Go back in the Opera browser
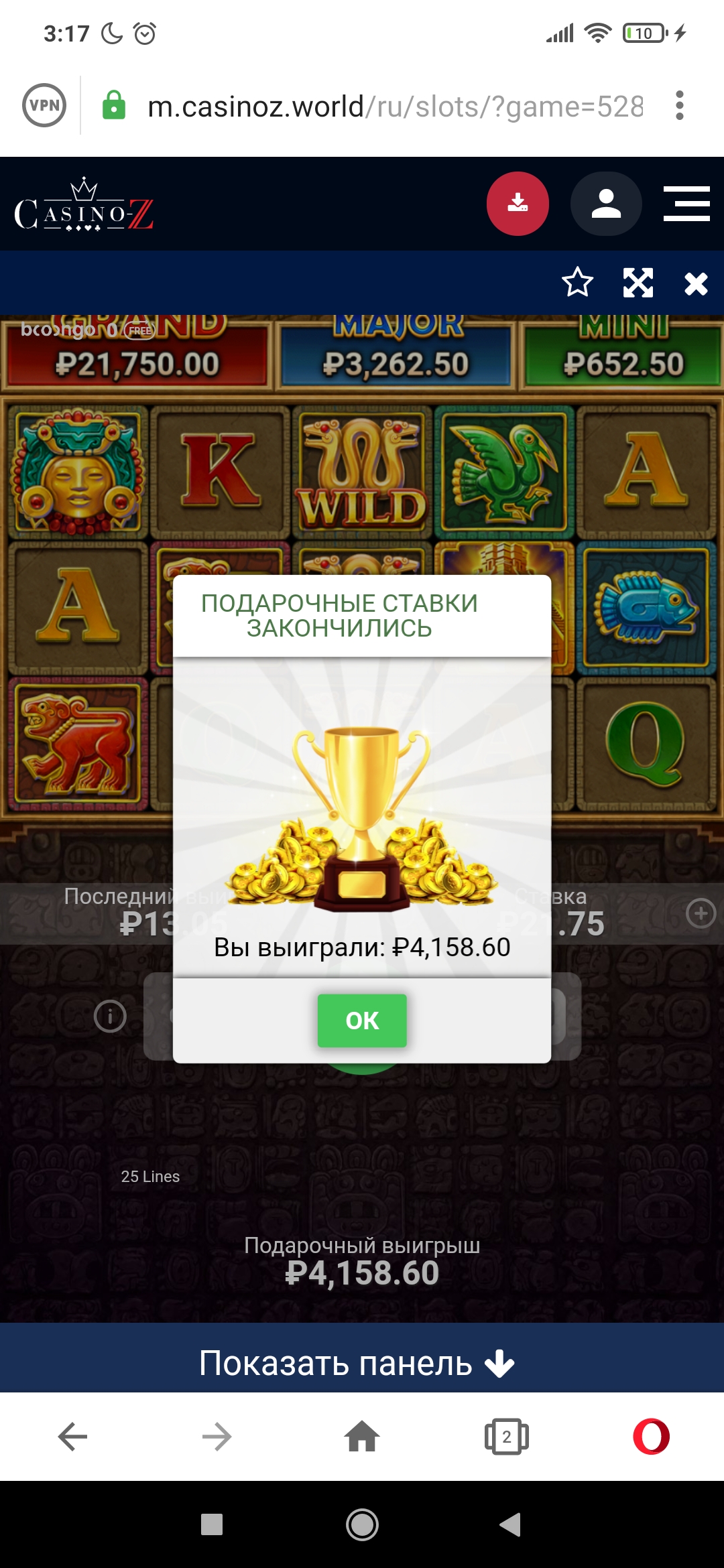Image resolution: width=724 pixels, height=1568 pixels. [x=72, y=1437]
